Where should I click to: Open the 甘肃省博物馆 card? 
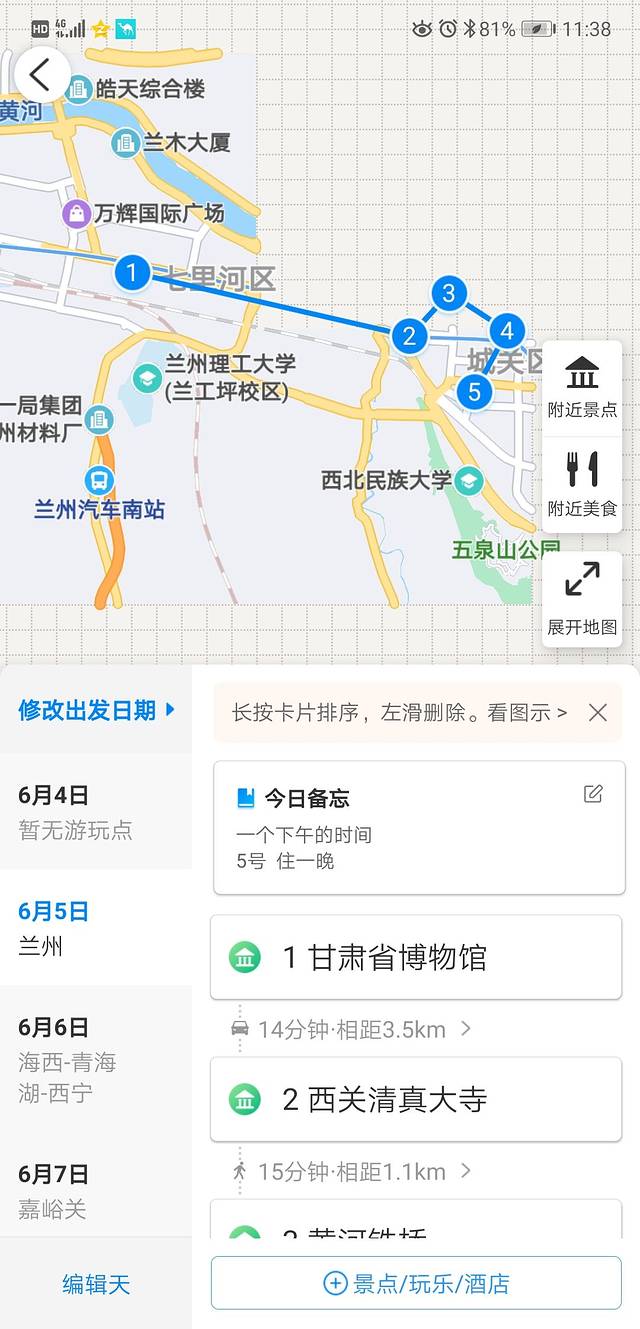(416, 957)
